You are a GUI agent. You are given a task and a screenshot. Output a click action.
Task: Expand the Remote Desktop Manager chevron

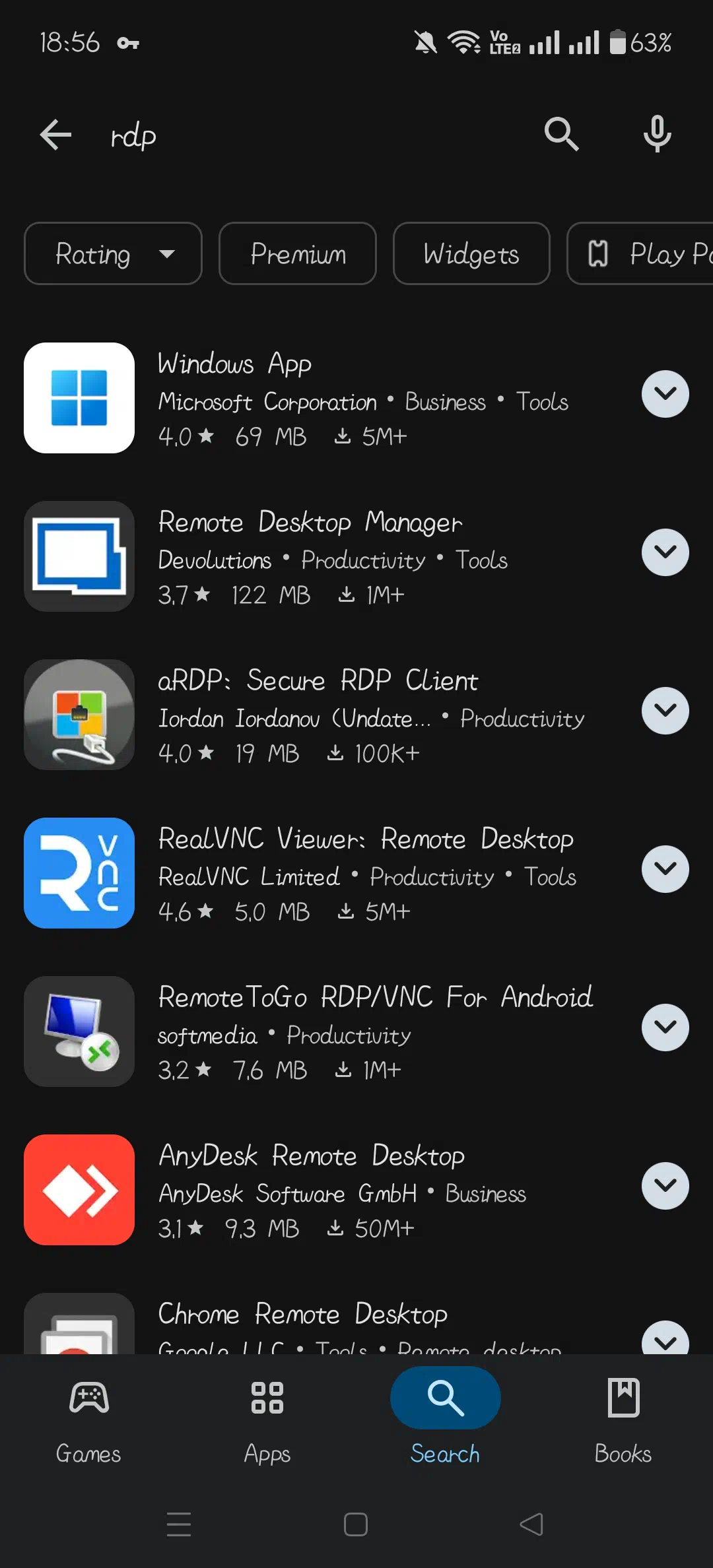(x=665, y=552)
